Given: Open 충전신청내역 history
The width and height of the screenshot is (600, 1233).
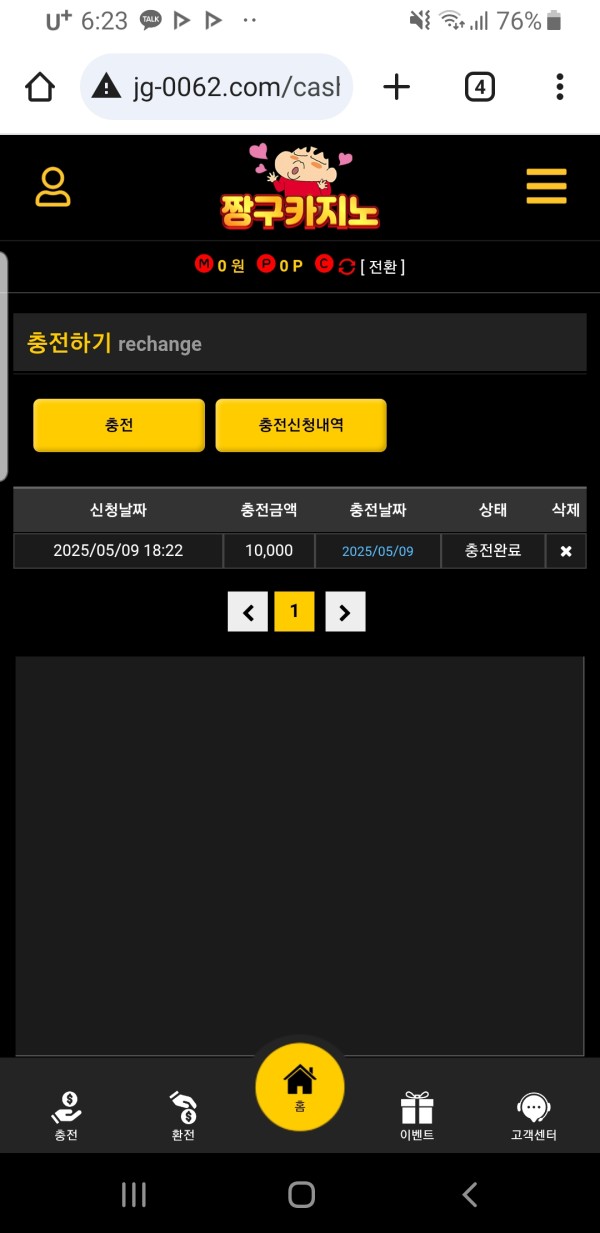Looking at the screenshot, I should [301, 425].
